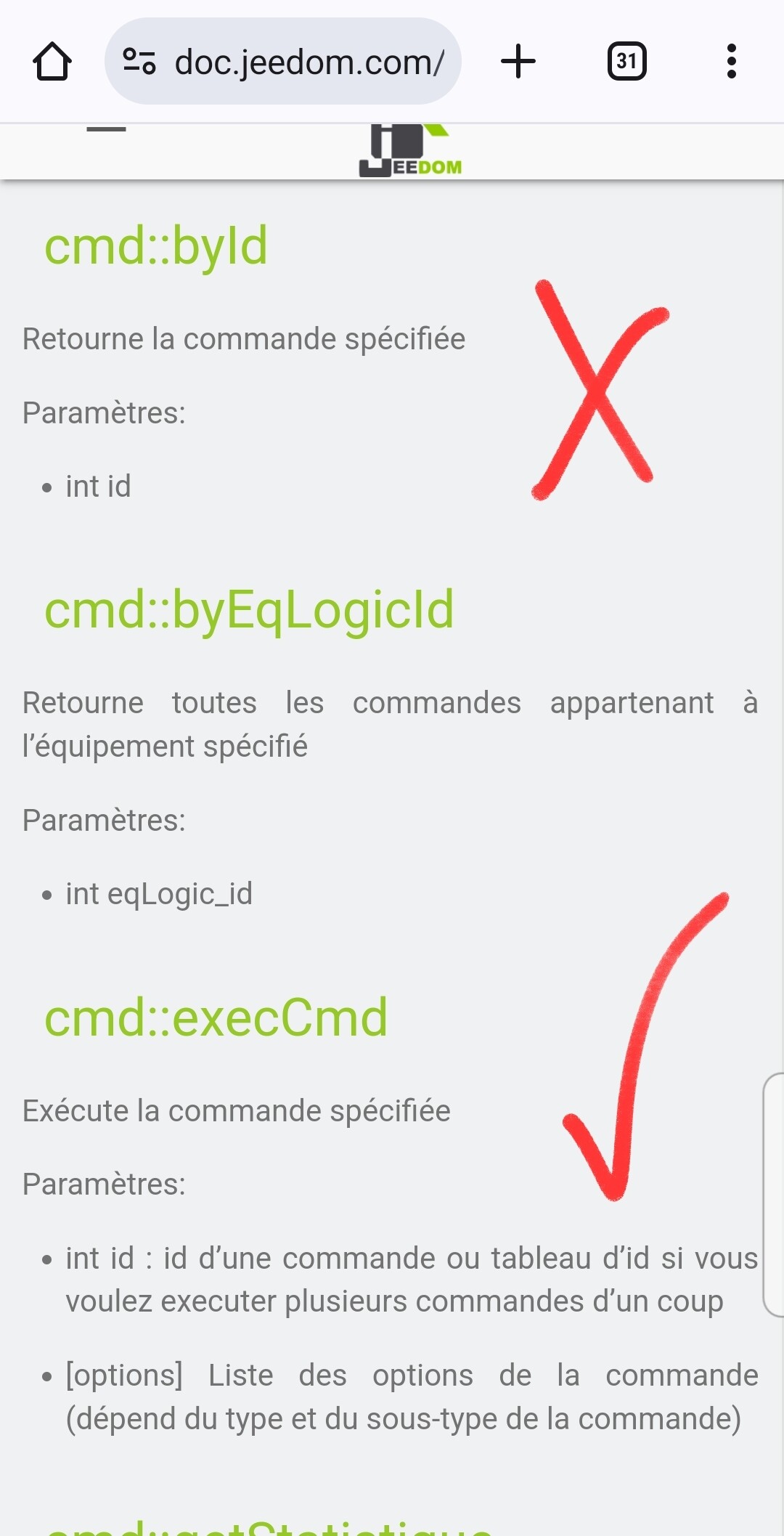Image resolution: width=784 pixels, height=1536 pixels.
Task: Tap the side edge panel handle
Action: (773, 1195)
